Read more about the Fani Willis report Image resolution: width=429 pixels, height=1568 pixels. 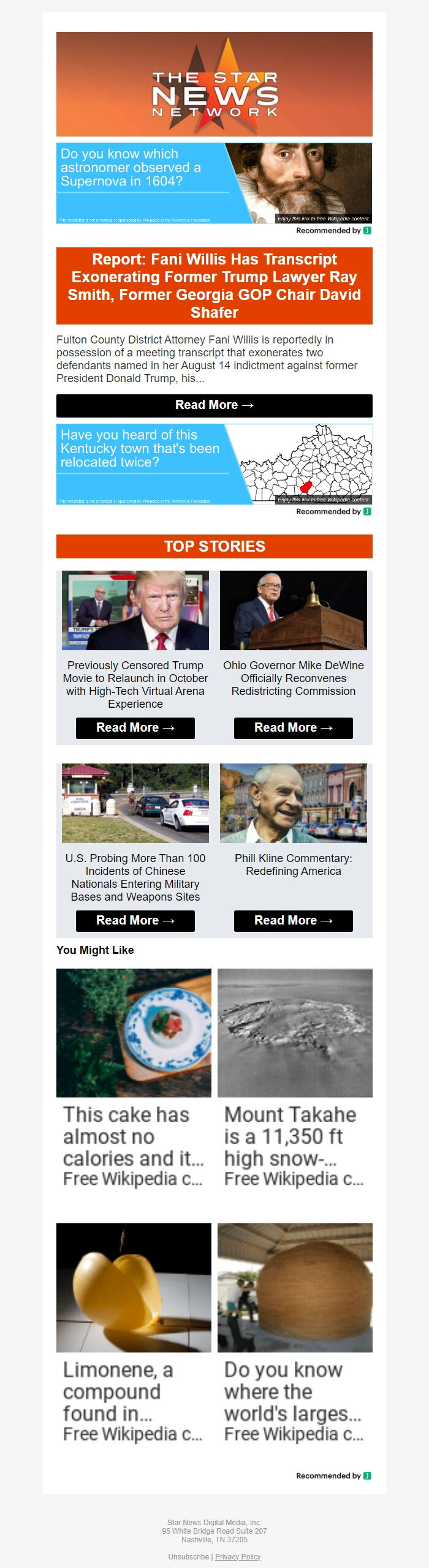[214, 405]
